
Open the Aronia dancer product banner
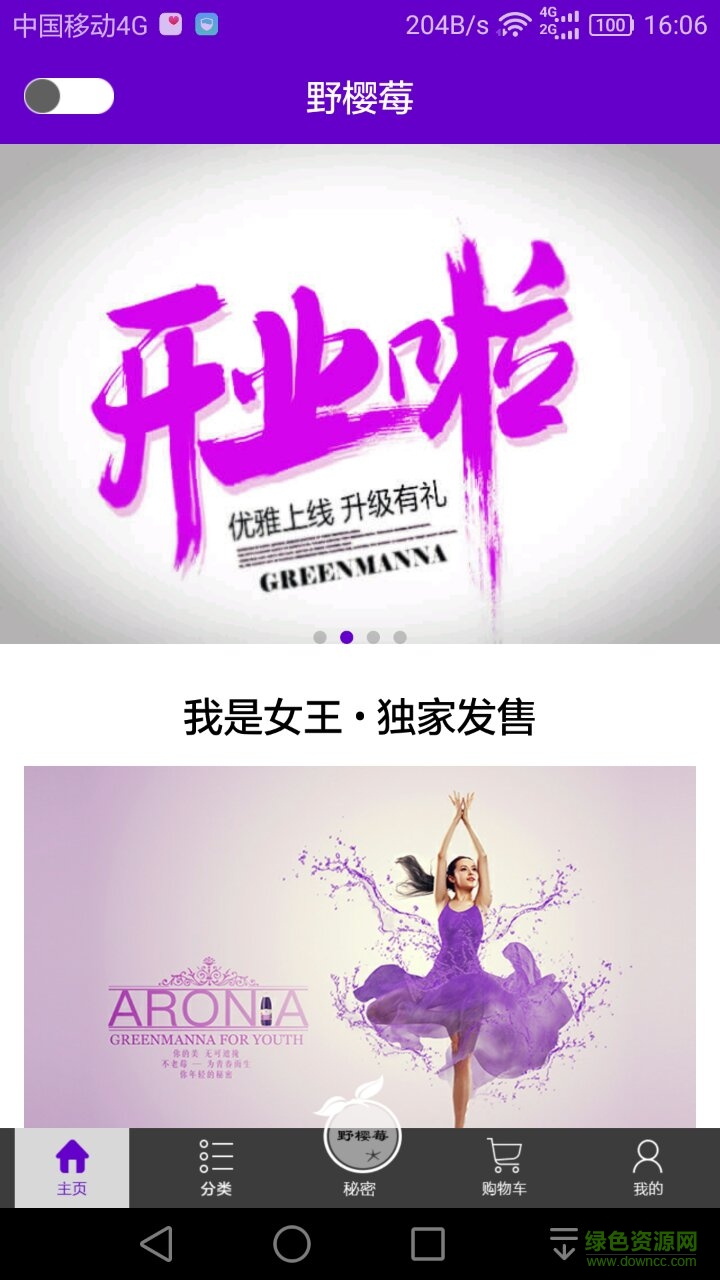point(360,945)
